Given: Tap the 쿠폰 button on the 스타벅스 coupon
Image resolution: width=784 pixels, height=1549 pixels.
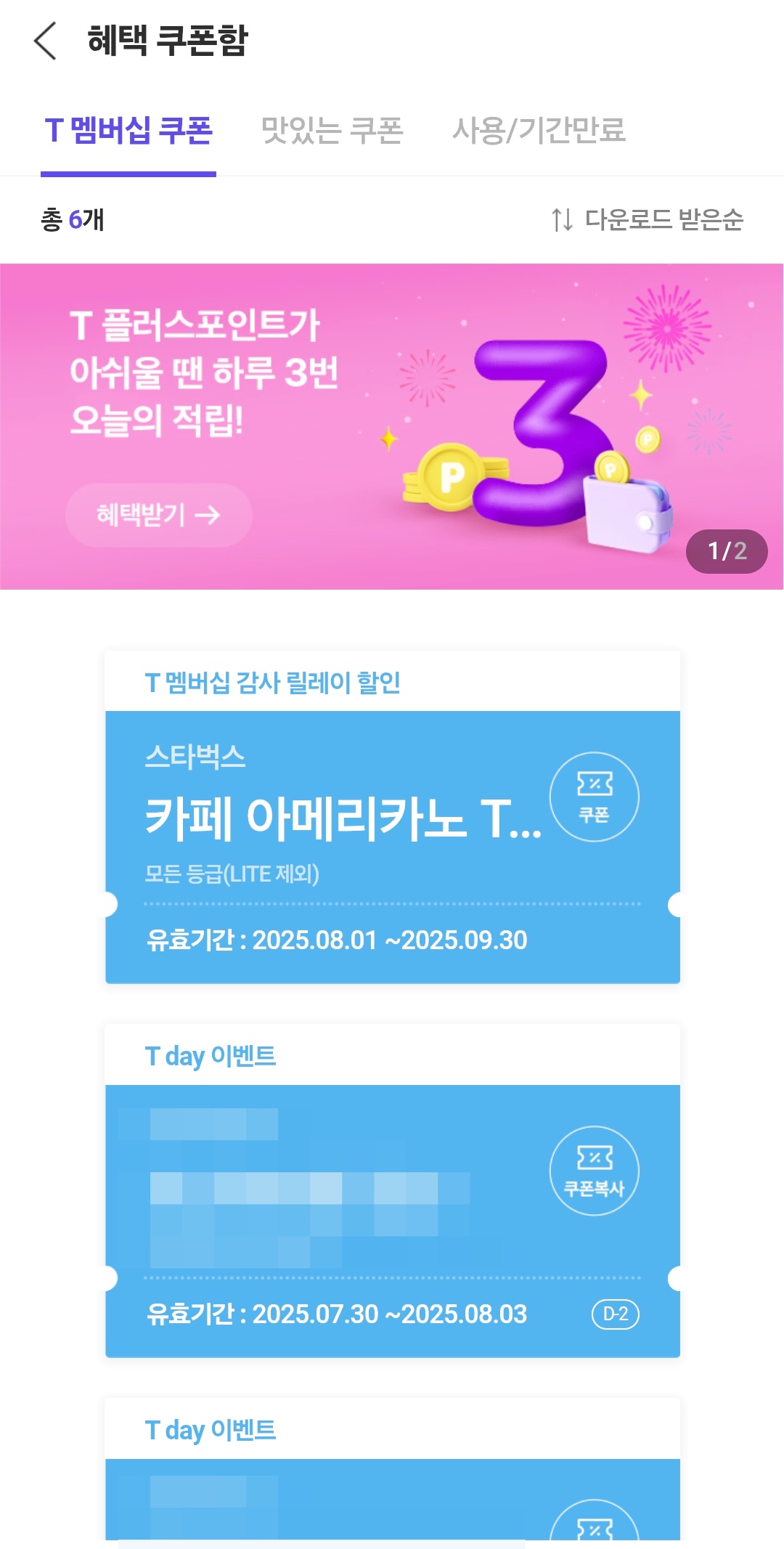Looking at the screenshot, I should pyautogui.click(x=594, y=797).
